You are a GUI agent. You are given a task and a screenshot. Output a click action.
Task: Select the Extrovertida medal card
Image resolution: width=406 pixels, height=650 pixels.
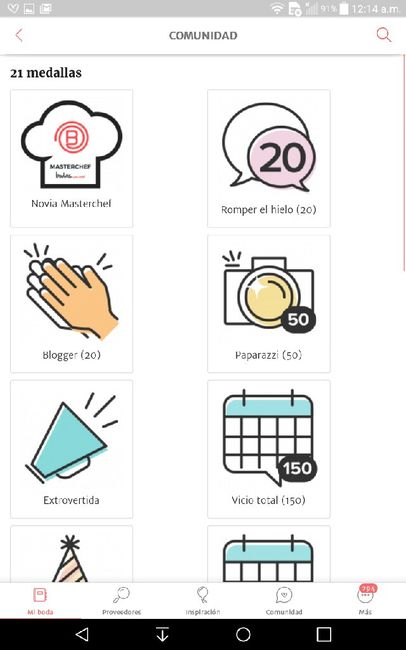71,449
